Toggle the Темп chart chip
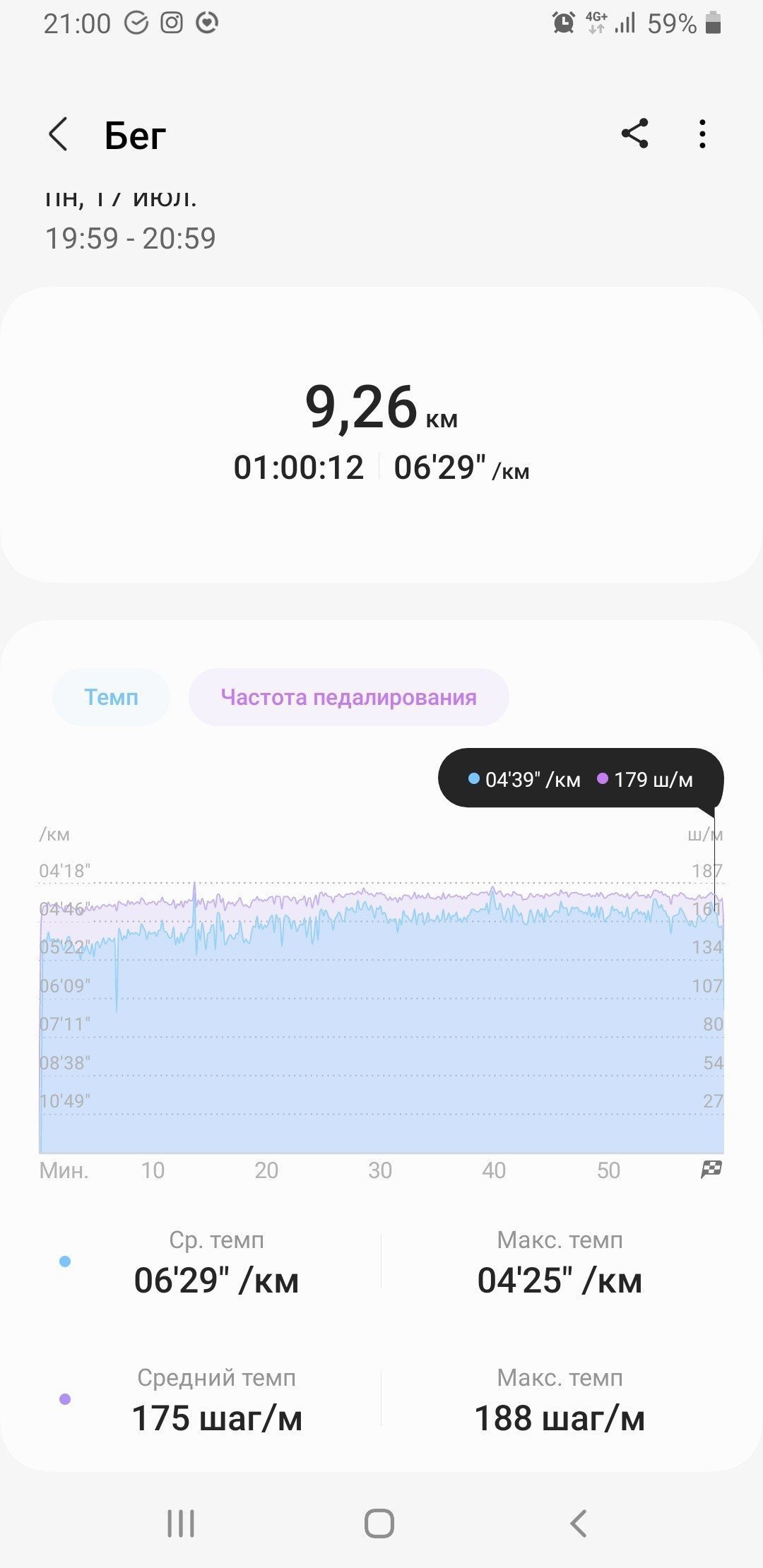Viewport: 763px width, 1568px height. point(111,697)
